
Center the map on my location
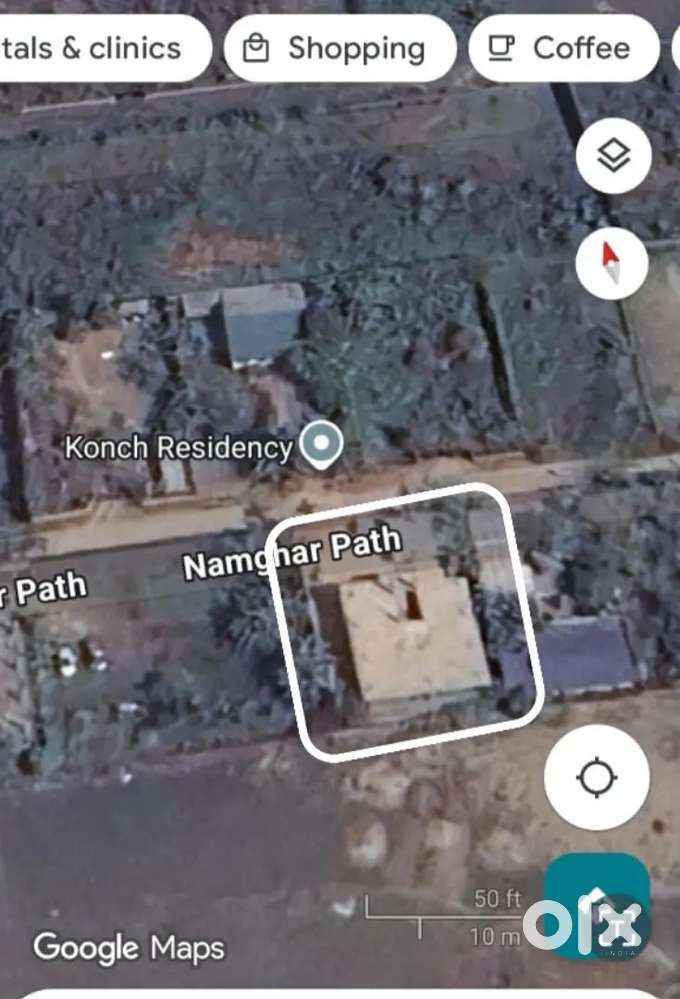coord(597,777)
